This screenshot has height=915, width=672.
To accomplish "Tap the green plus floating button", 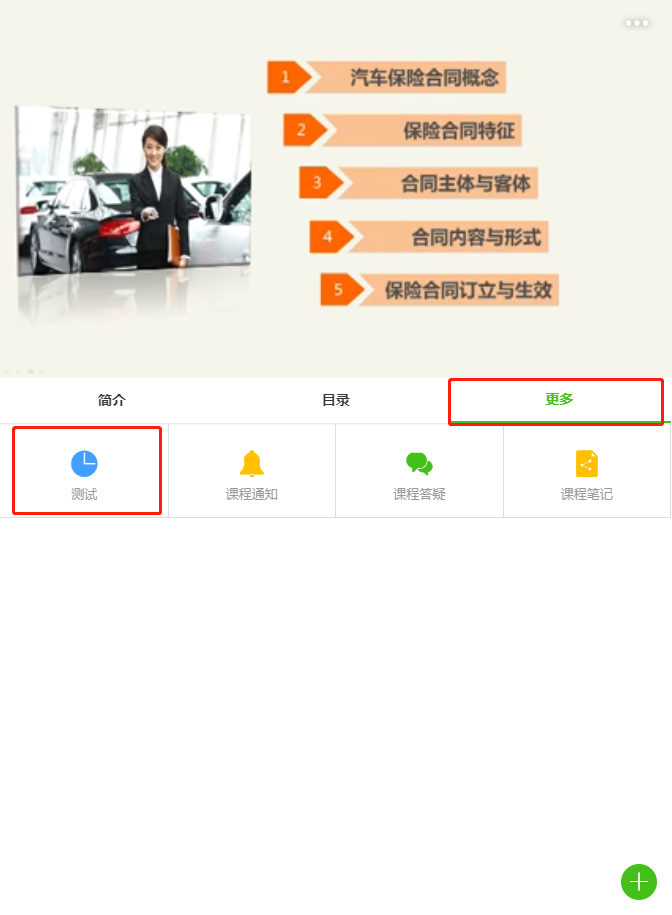I will click(x=639, y=882).
